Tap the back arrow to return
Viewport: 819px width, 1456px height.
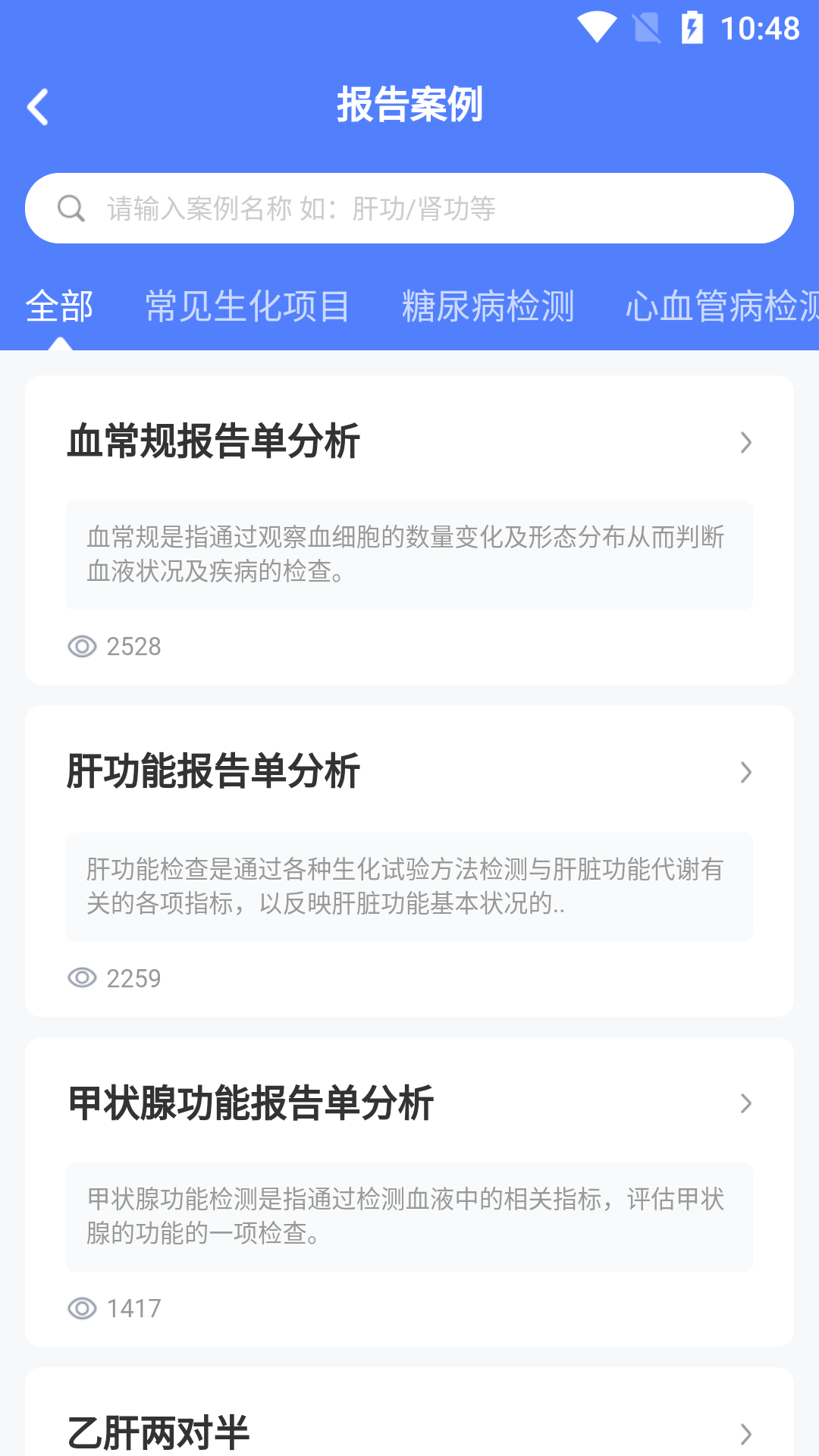[38, 106]
